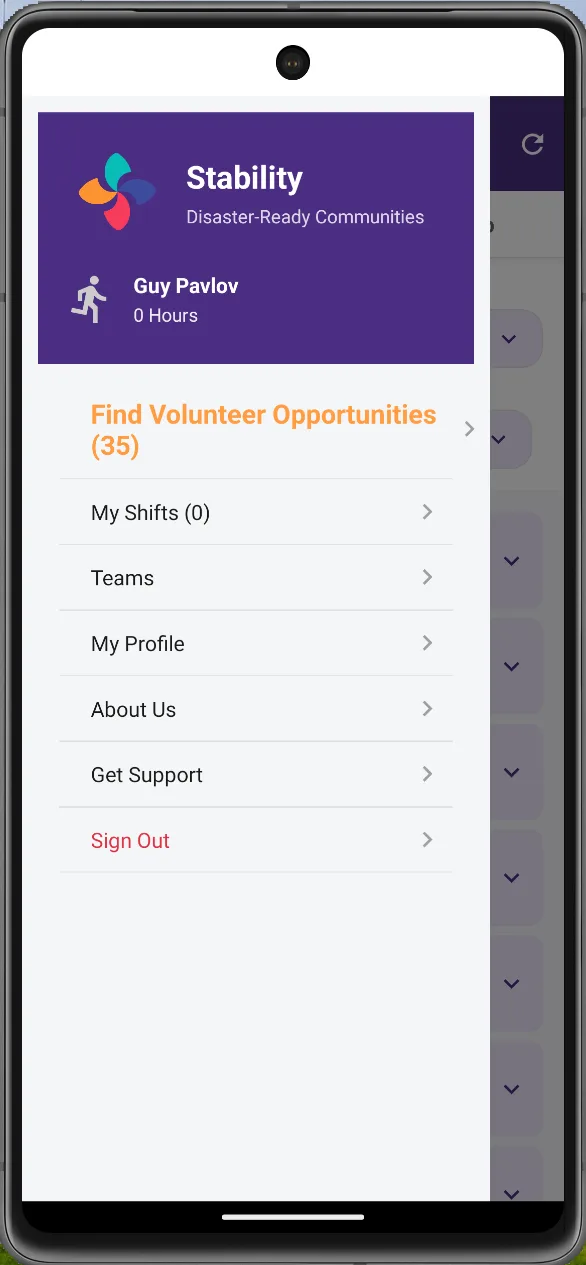Sign Out of the account
Image resolution: width=586 pixels, height=1265 pixels.
[256, 840]
